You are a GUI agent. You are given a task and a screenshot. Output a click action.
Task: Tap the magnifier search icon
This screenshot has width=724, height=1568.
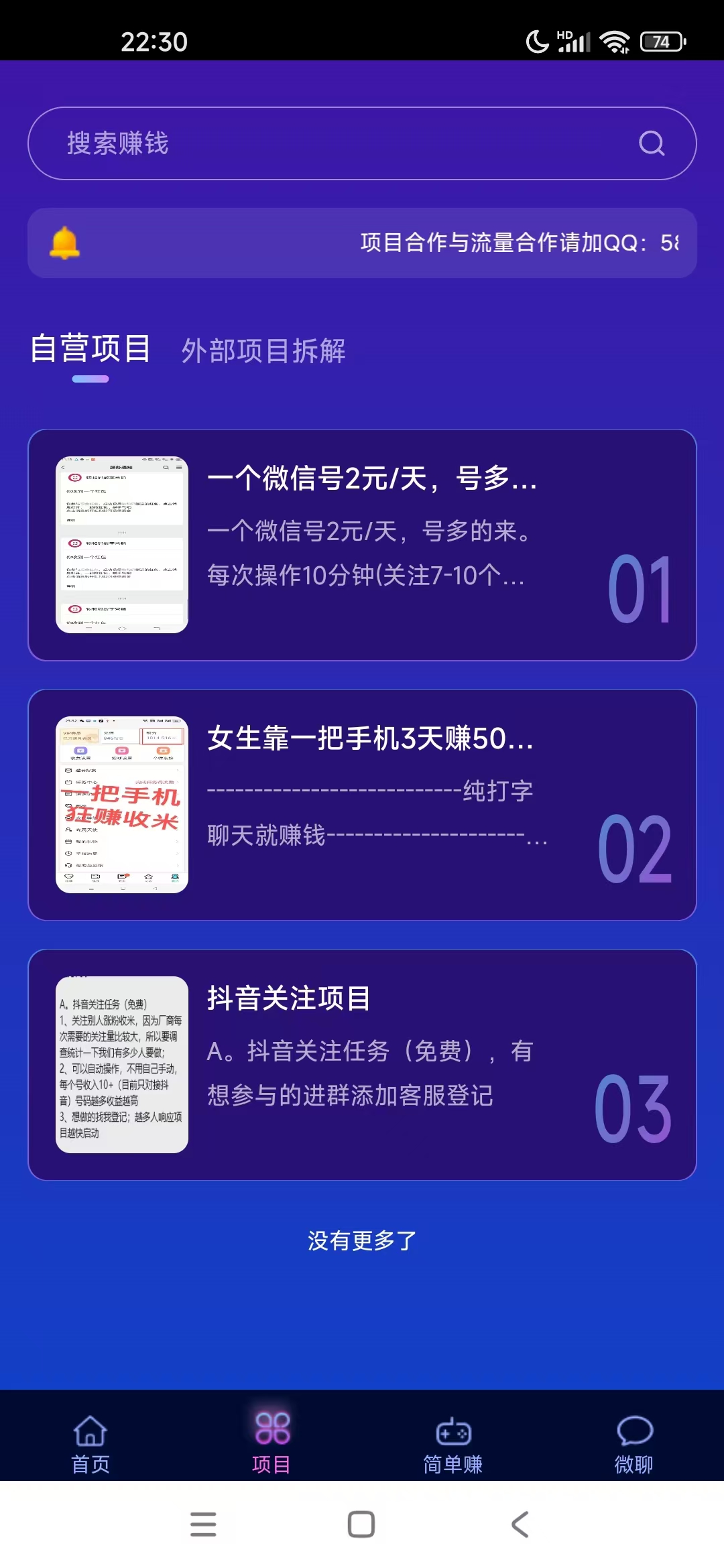[651, 143]
